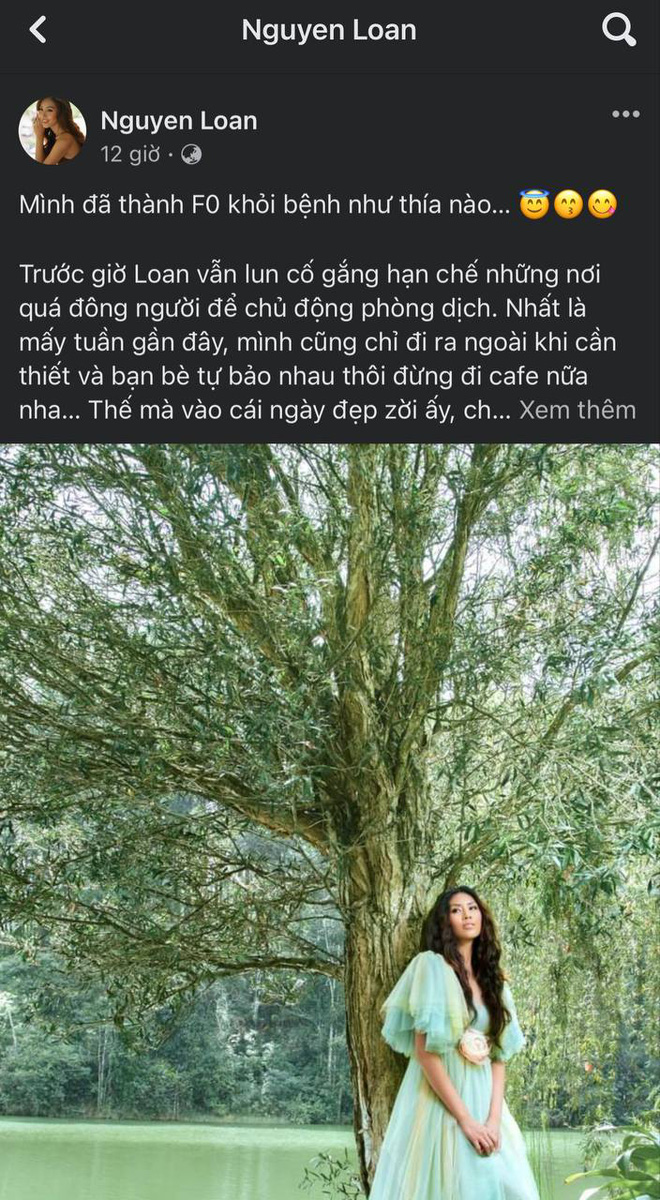Open the post's three-dot options menu
The image size is (660, 1200).
(625, 115)
